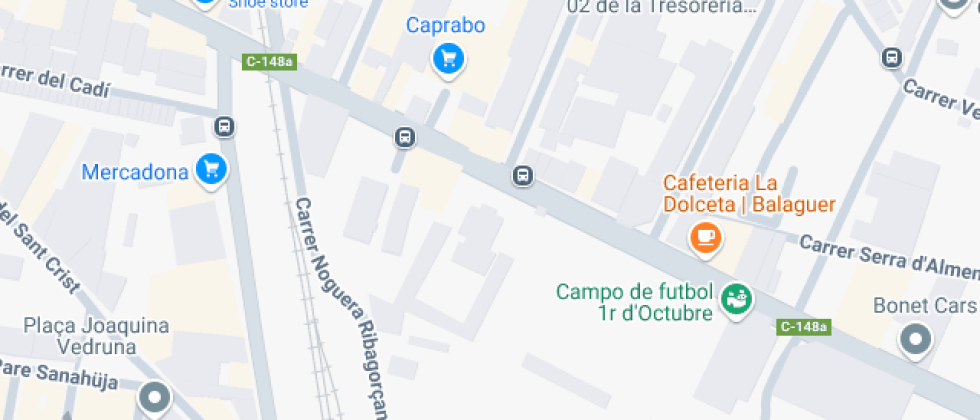
Task: Select the Bonet Cars location pin
Action: click(915, 341)
